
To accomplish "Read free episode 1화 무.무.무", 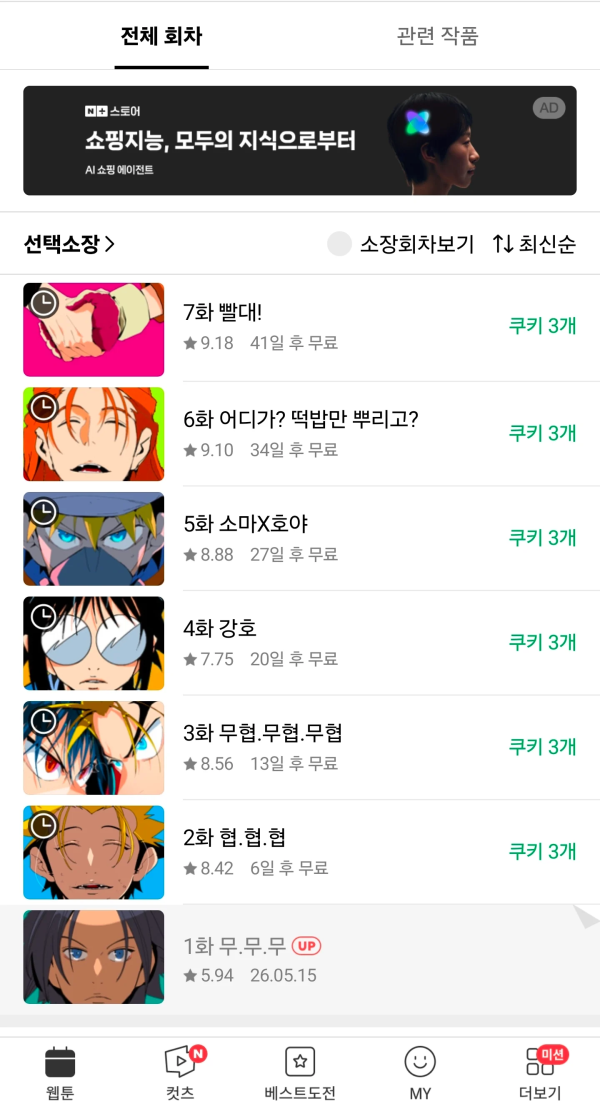I will [x=300, y=959].
